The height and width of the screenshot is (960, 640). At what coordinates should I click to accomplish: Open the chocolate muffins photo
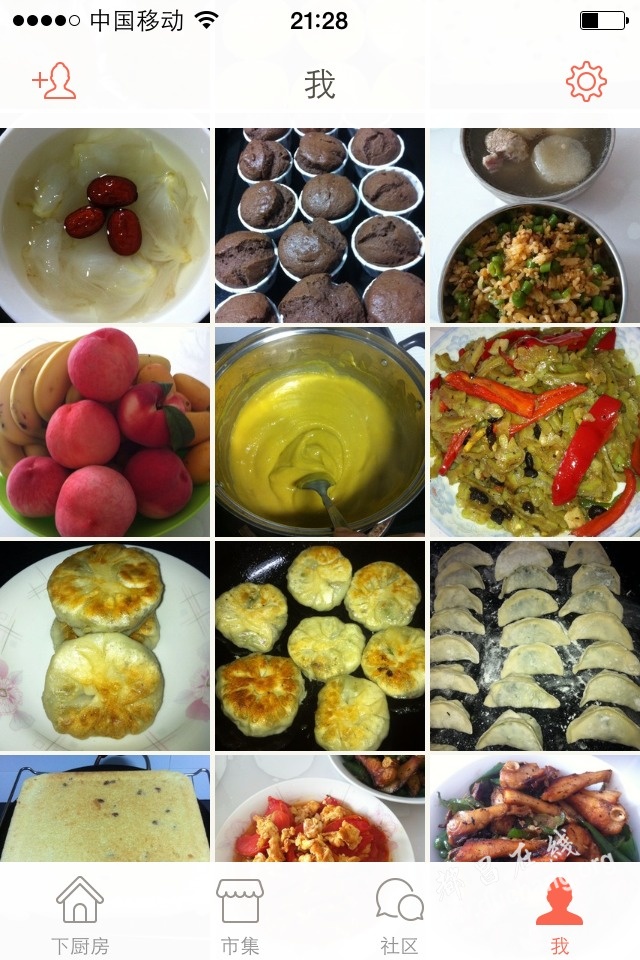pos(320,225)
